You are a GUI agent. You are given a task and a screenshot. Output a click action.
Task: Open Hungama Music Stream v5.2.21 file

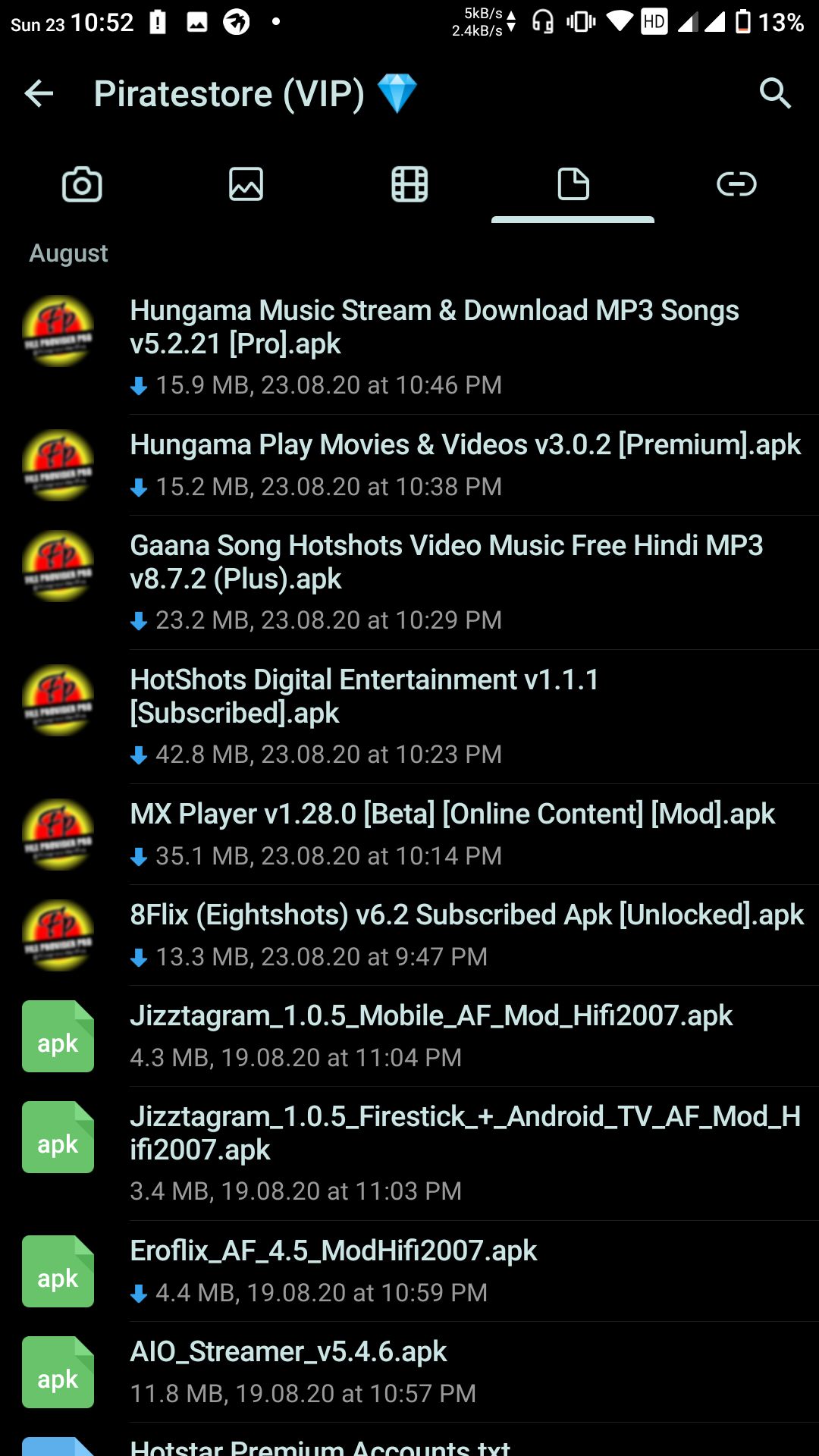434,328
